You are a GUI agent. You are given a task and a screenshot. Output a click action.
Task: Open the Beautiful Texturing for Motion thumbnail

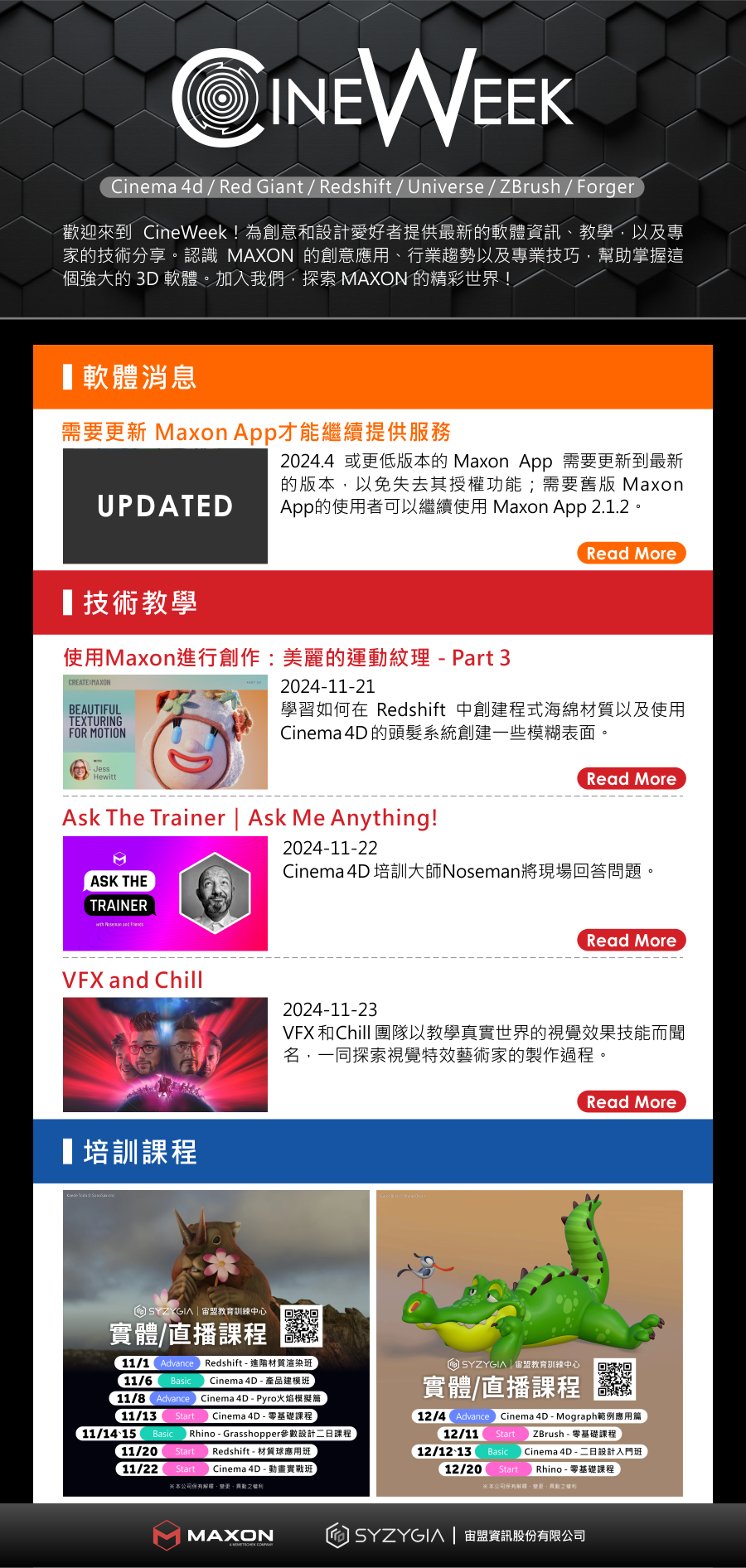(165, 732)
